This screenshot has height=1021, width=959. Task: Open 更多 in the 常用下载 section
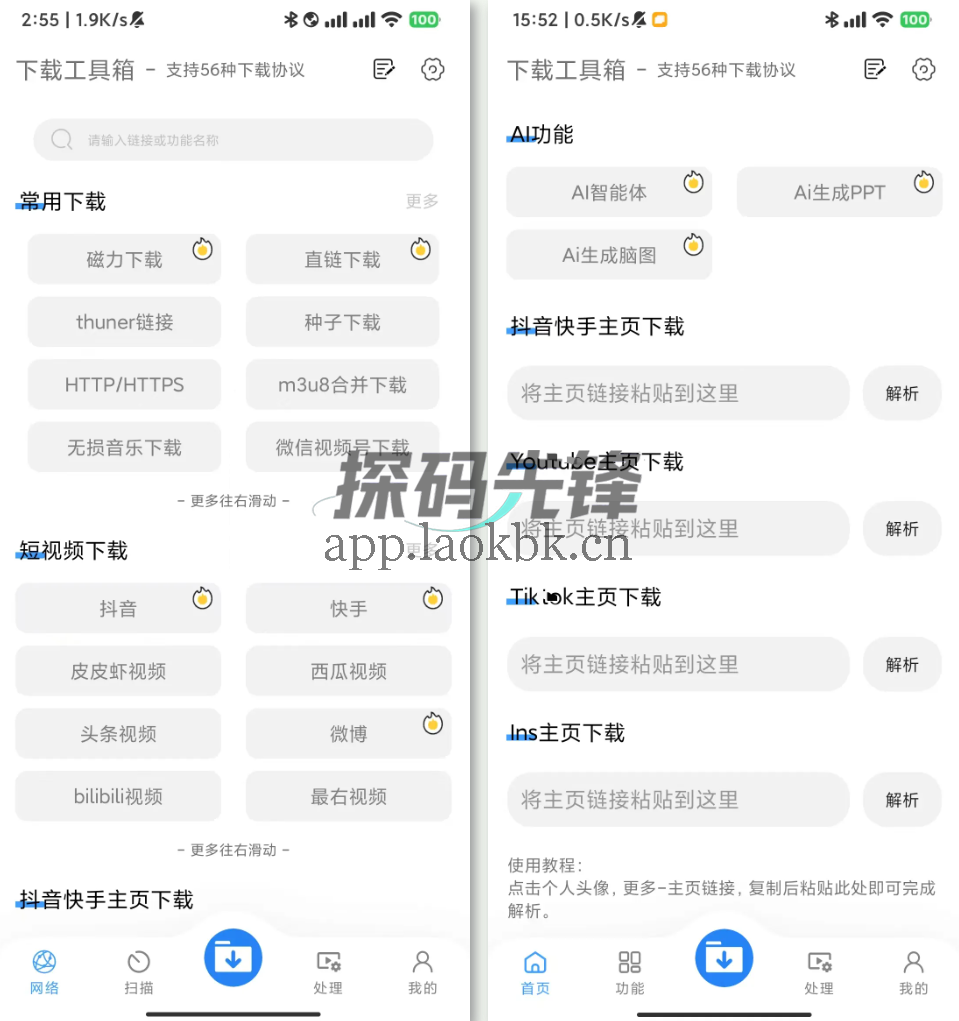pyautogui.click(x=421, y=201)
